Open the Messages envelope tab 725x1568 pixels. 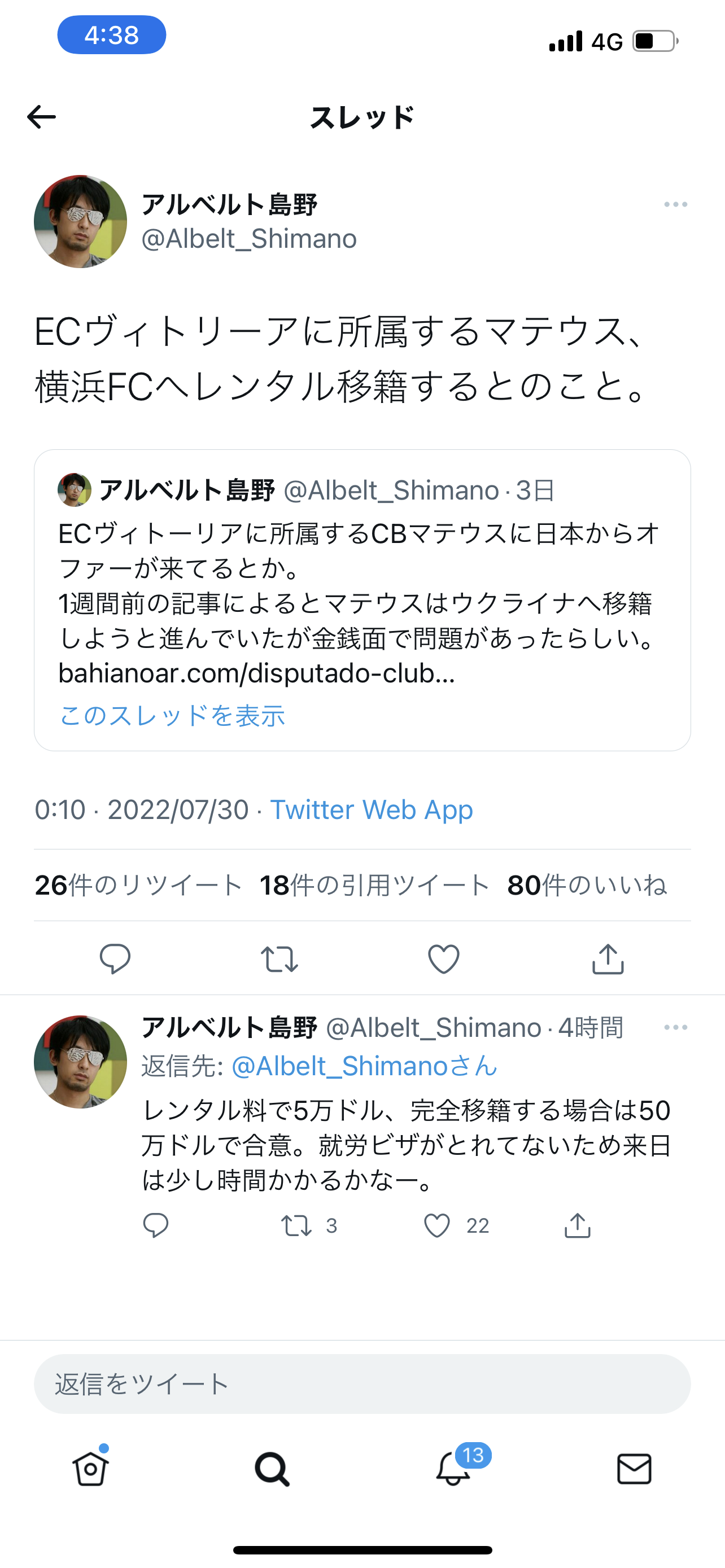click(x=634, y=1469)
